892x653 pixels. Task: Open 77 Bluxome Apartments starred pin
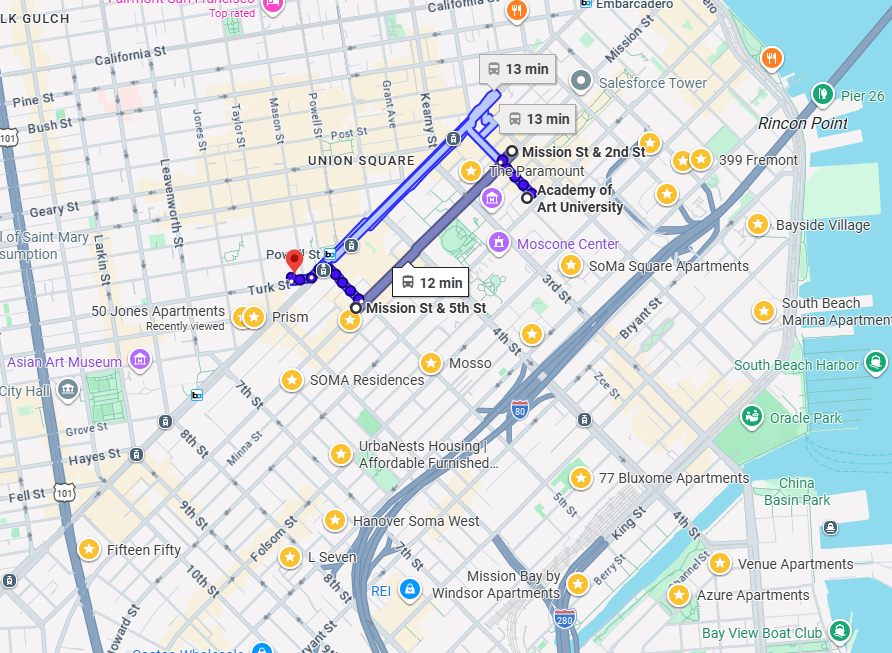tap(580, 477)
